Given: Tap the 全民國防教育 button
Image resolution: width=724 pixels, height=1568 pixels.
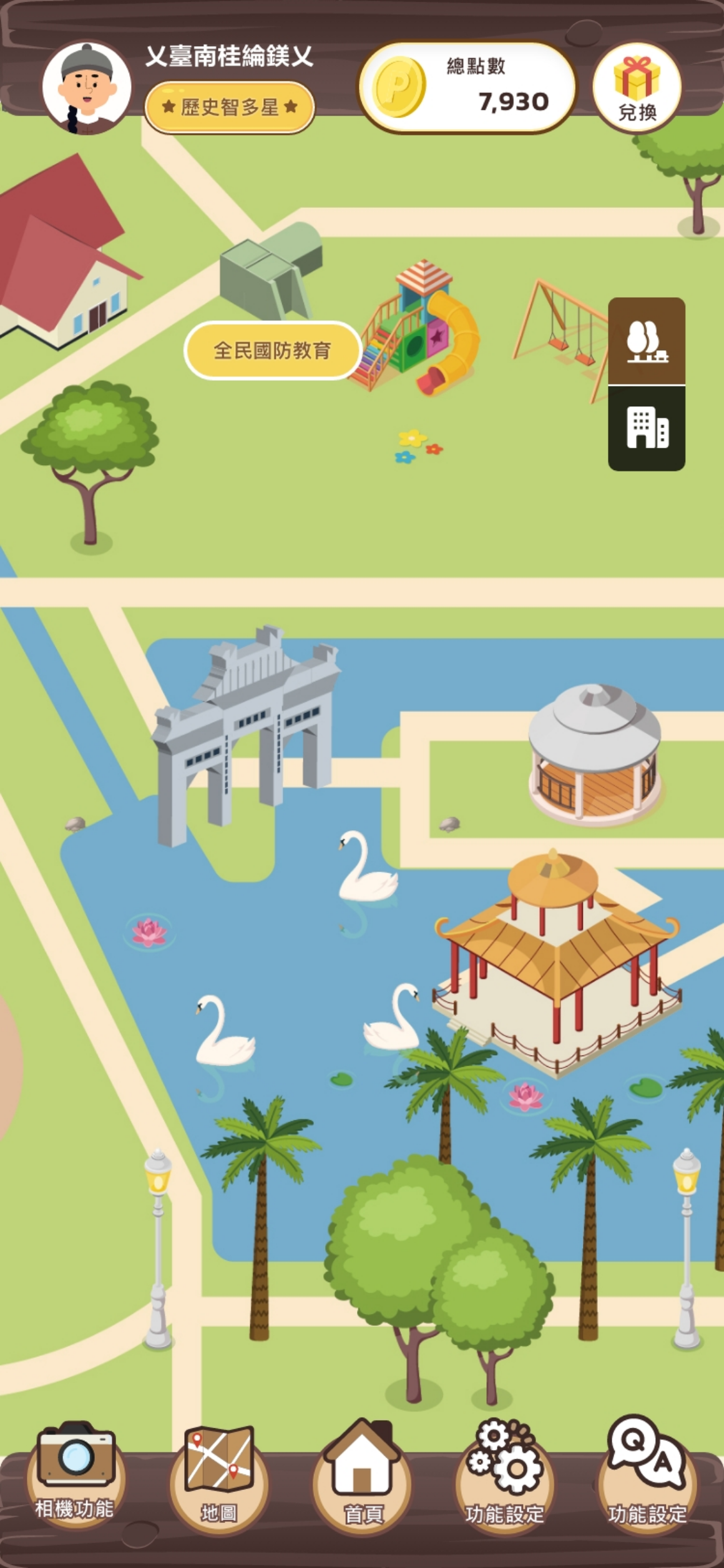Looking at the screenshot, I should [272, 350].
